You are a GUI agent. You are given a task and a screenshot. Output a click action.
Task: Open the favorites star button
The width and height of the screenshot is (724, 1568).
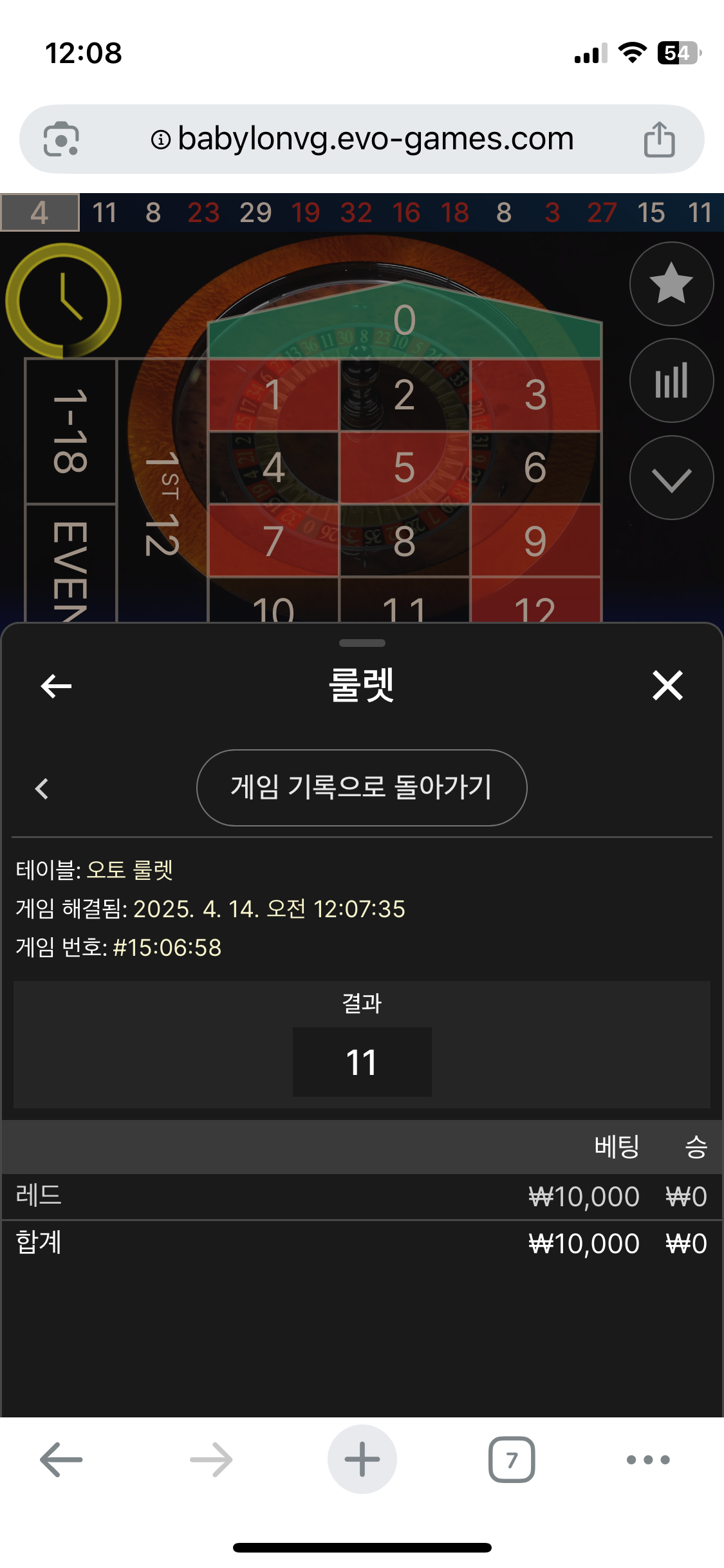671,284
